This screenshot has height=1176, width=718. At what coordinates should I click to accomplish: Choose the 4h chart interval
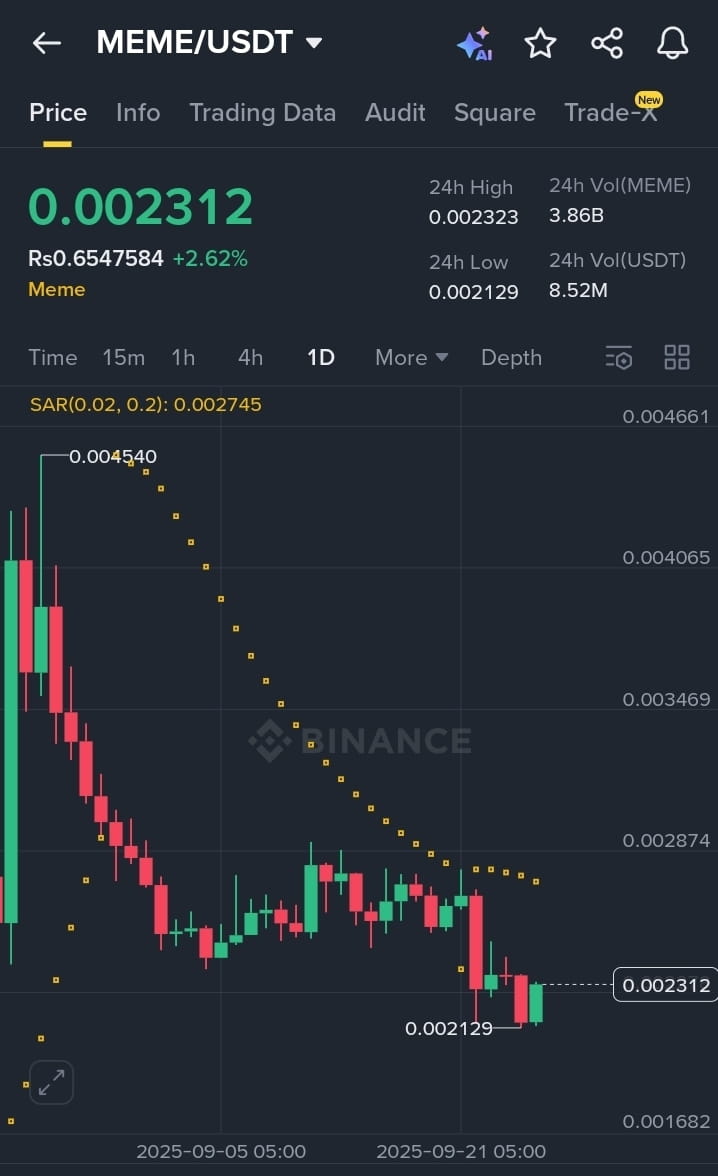pos(250,358)
